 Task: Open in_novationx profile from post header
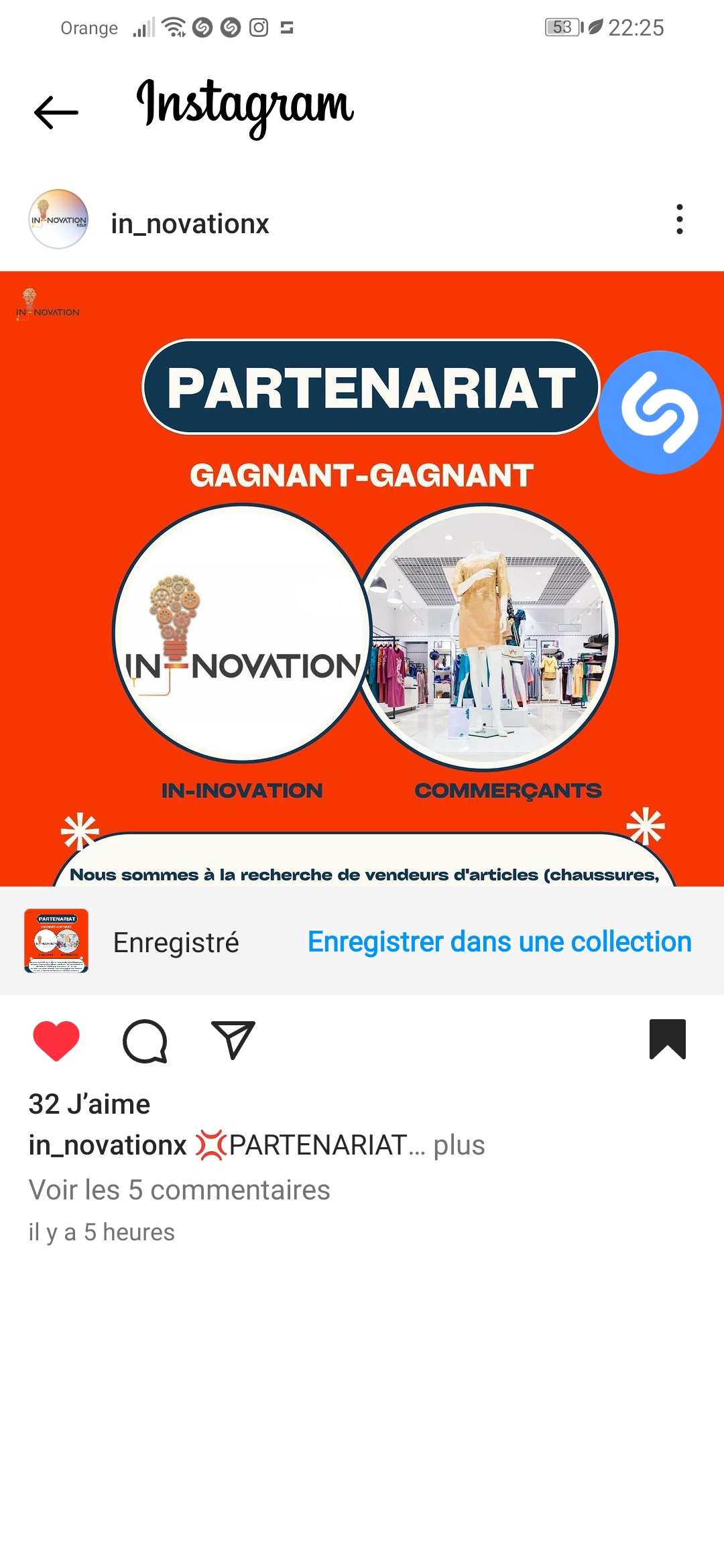pyautogui.click(x=189, y=223)
